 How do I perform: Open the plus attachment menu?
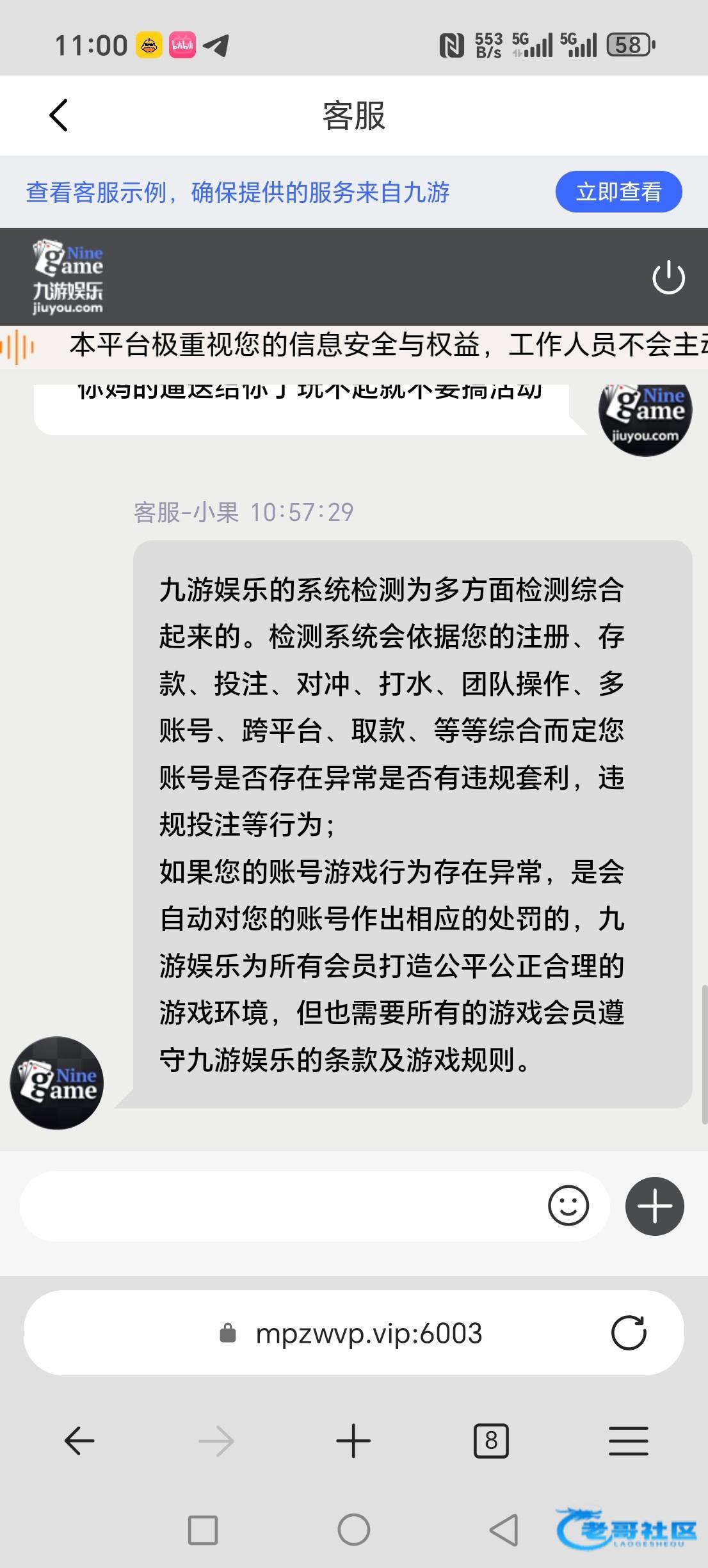tap(654, 1206)
